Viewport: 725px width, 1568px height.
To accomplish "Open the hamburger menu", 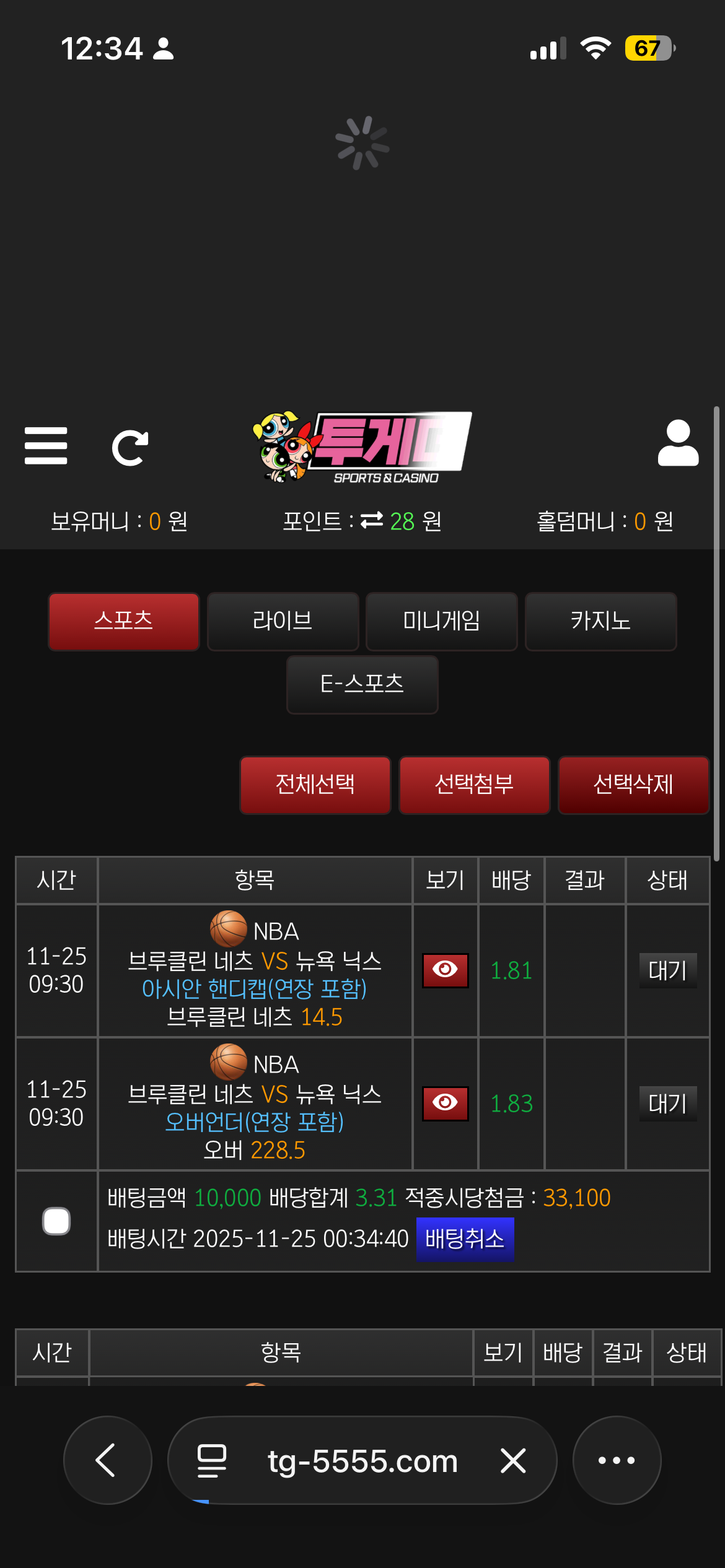I will click(46, 446).
